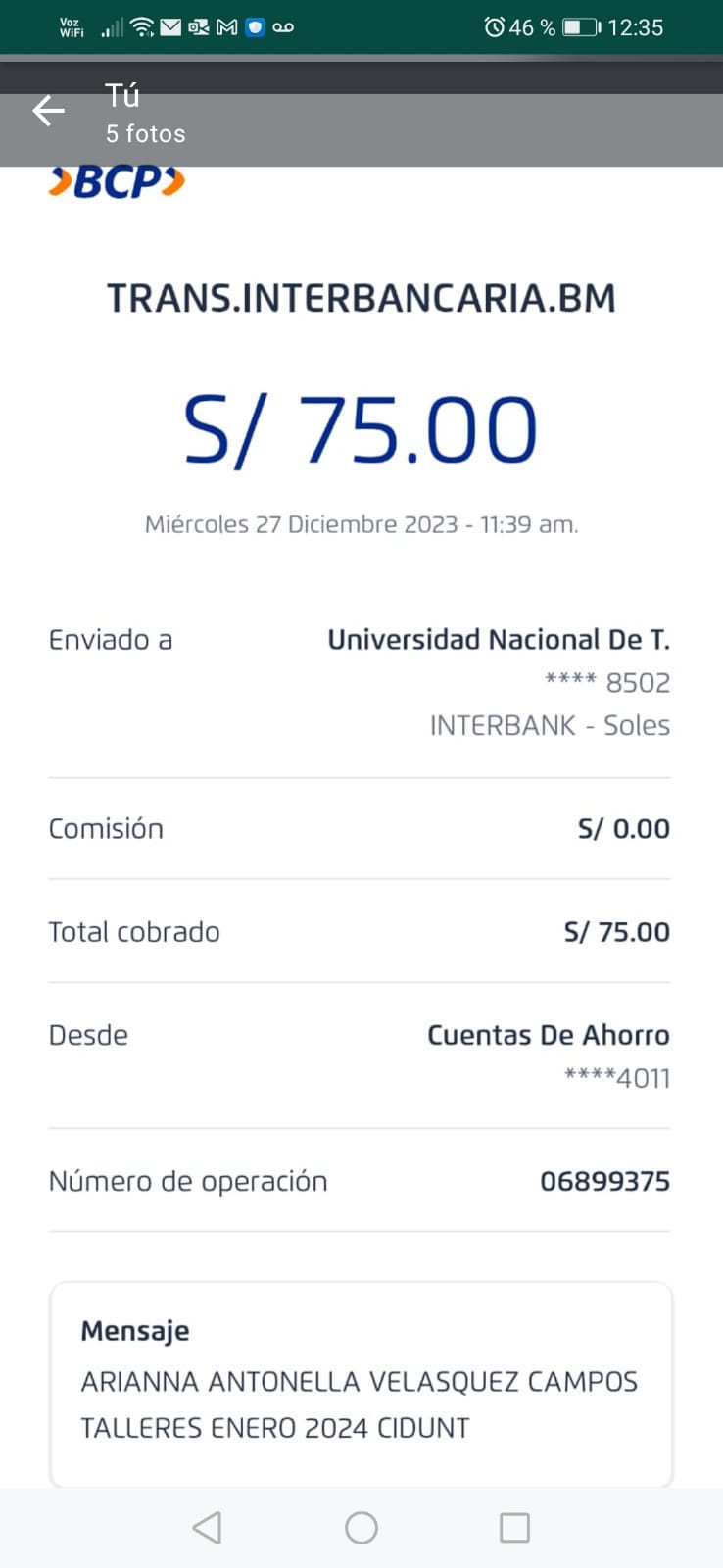Go back using the top-left arrow
723x1568 pixels.
point(48,111)
